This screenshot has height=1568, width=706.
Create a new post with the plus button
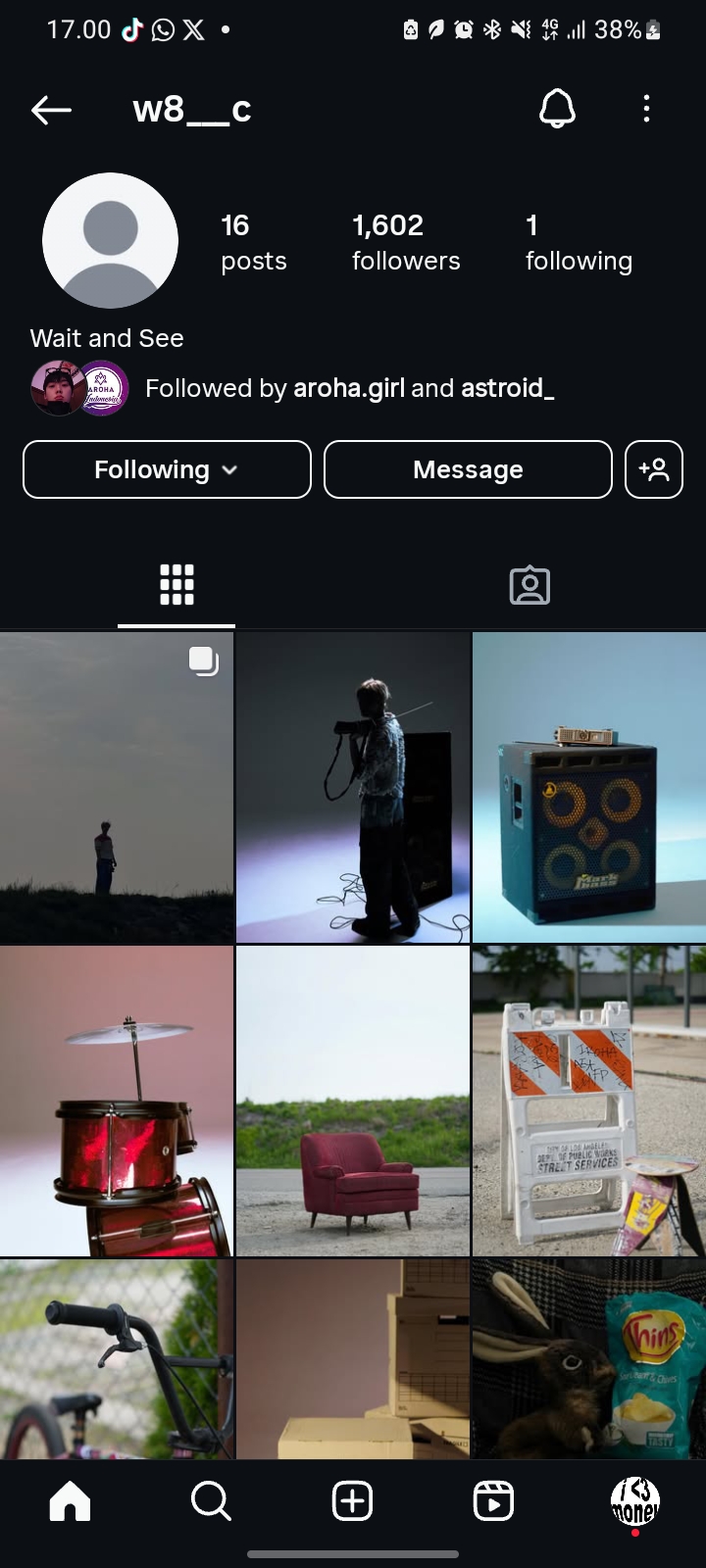pos(352,1500)
